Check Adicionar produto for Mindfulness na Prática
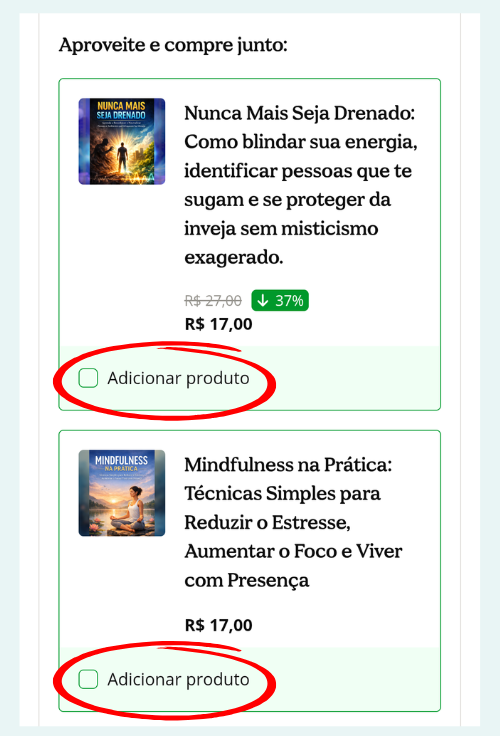 click(x=88, y=679)
